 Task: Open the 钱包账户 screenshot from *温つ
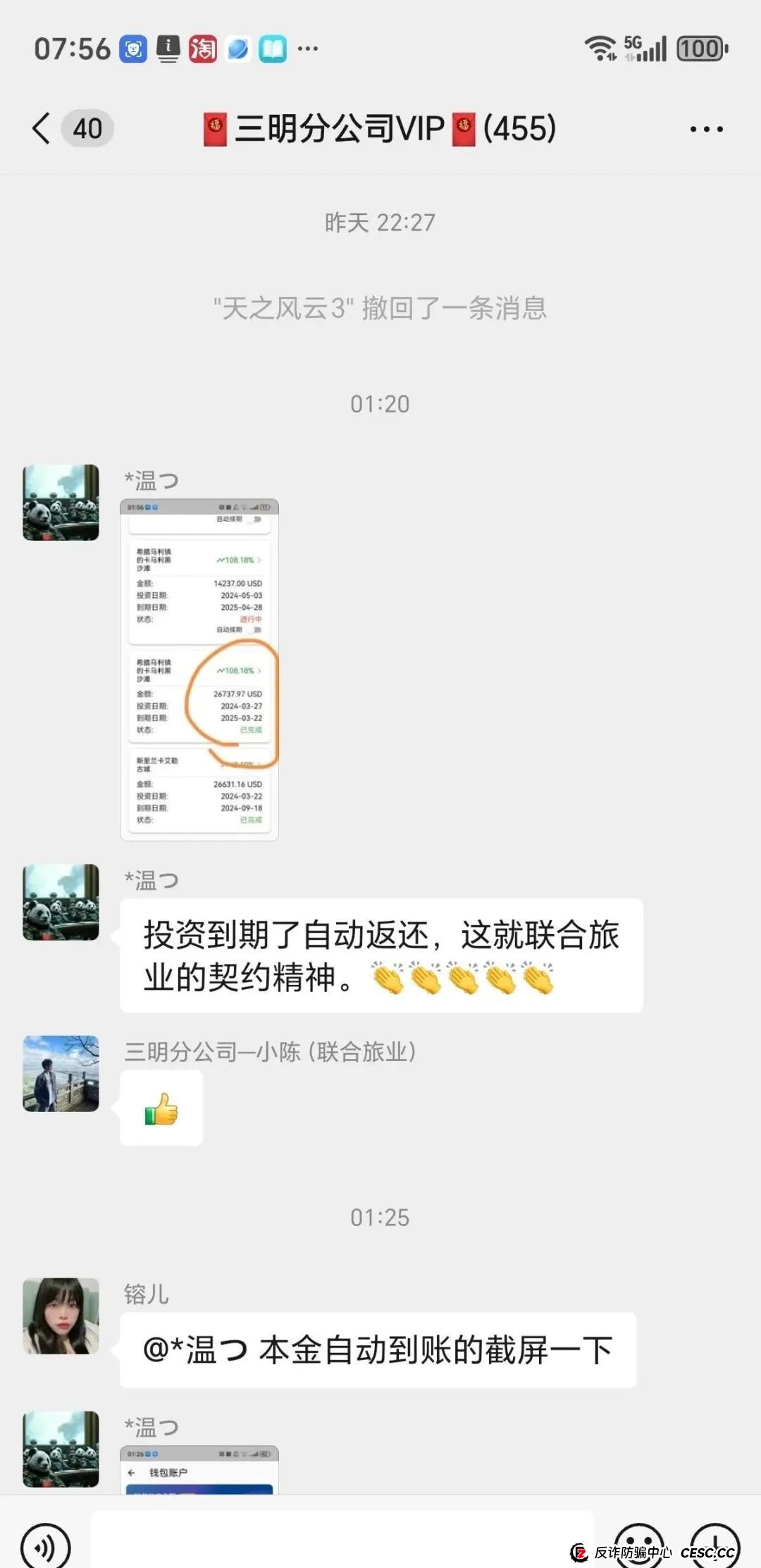199,1469
